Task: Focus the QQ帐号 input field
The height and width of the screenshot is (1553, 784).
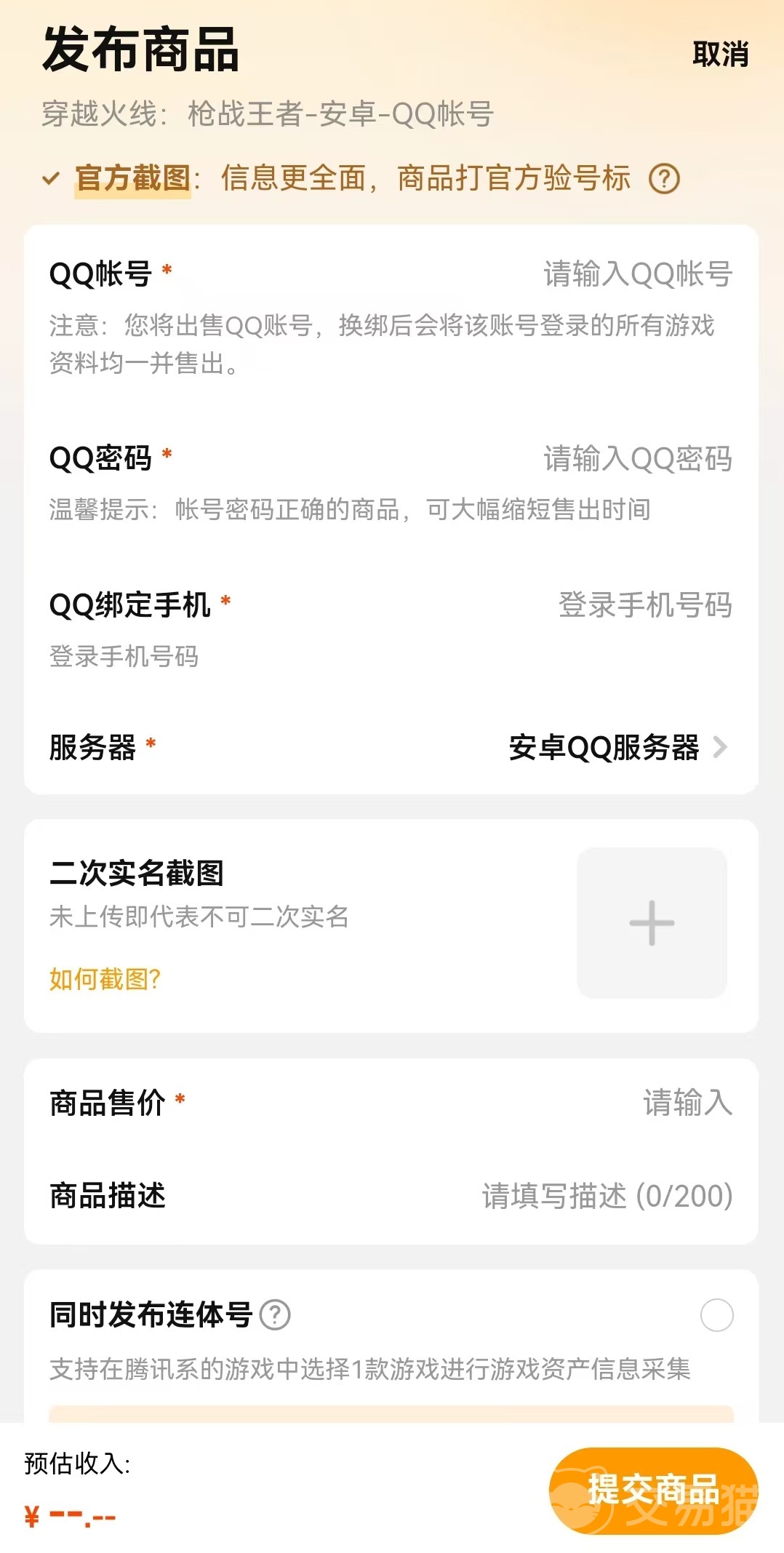Action: click(637, 274)
